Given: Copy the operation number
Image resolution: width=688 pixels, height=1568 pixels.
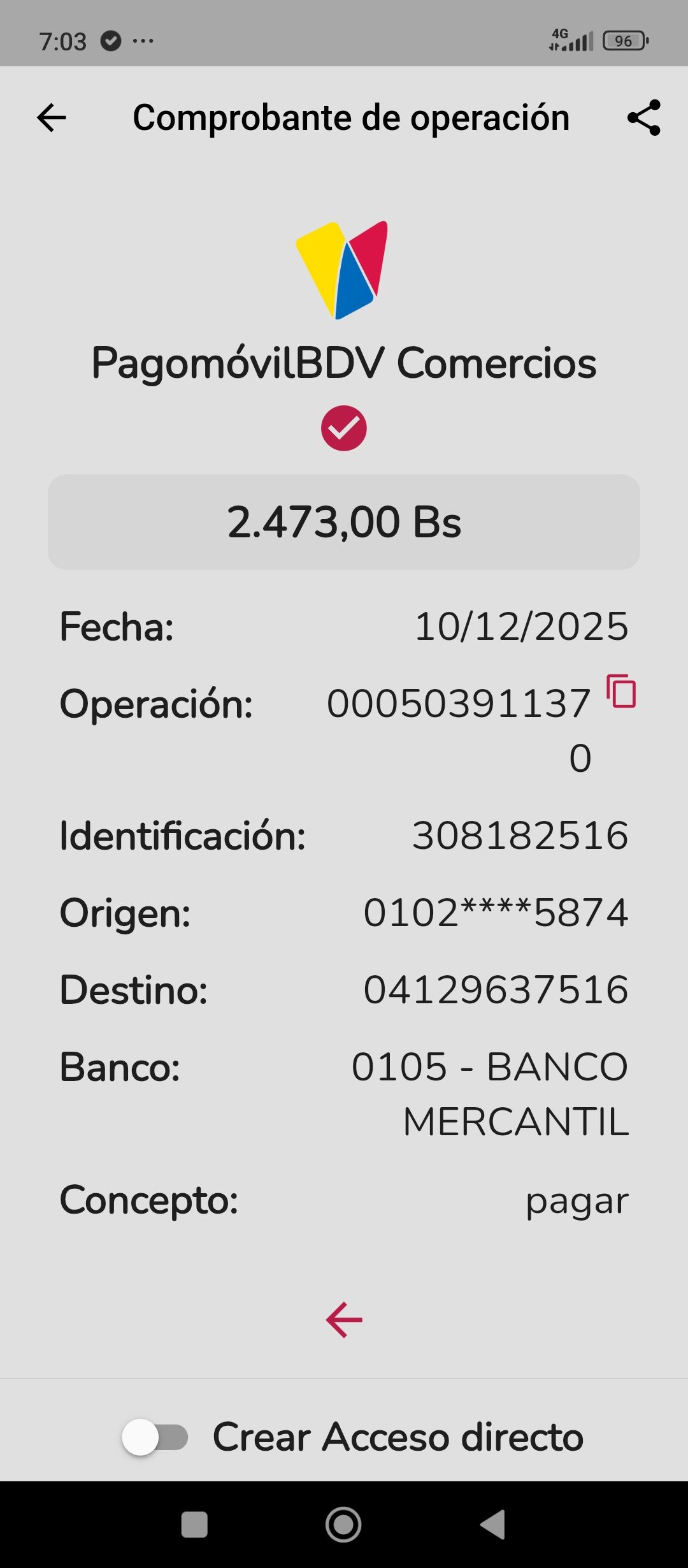Looking at the screenshot, I should click(x=621, y=692).
